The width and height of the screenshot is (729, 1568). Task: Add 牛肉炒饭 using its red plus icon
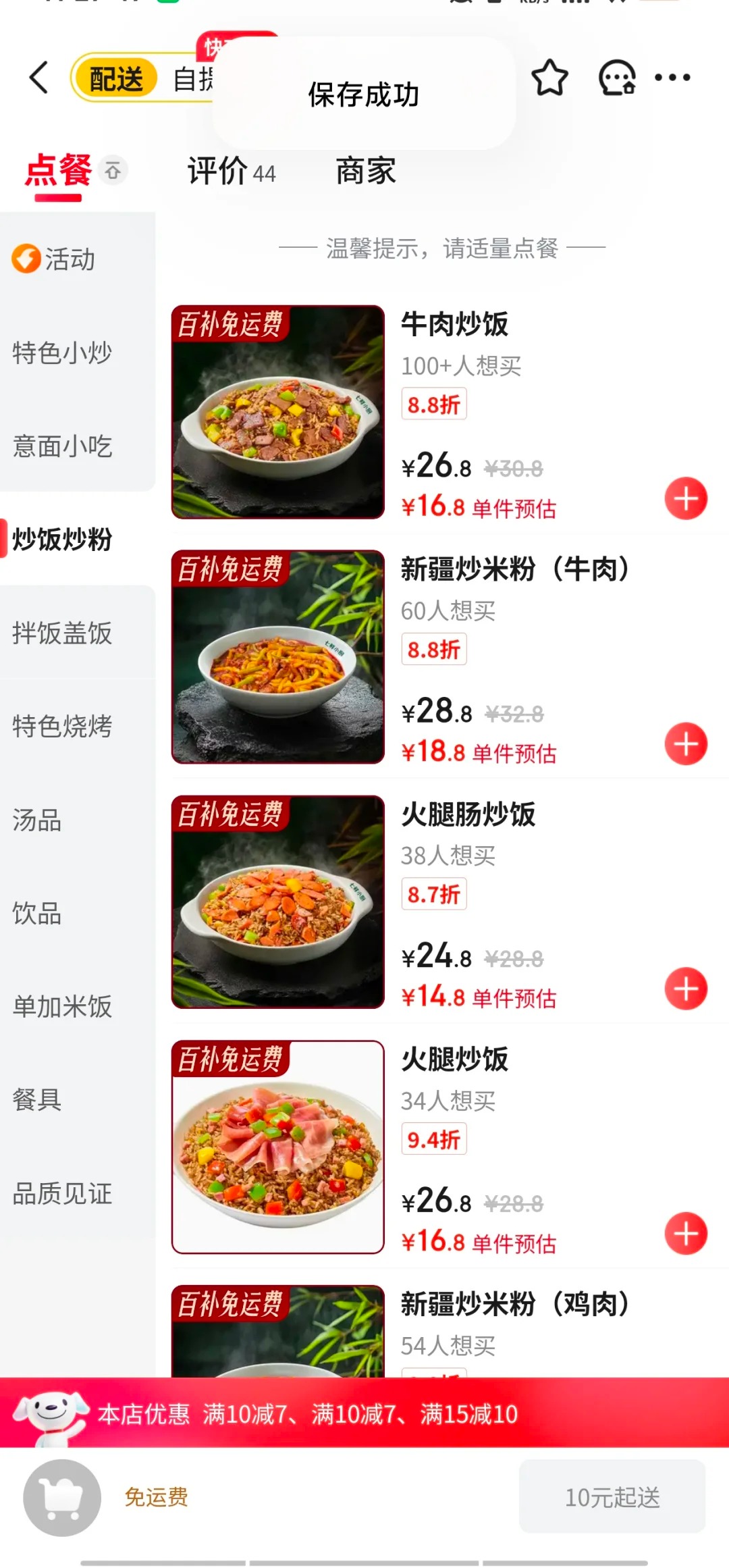coord(686,498)
